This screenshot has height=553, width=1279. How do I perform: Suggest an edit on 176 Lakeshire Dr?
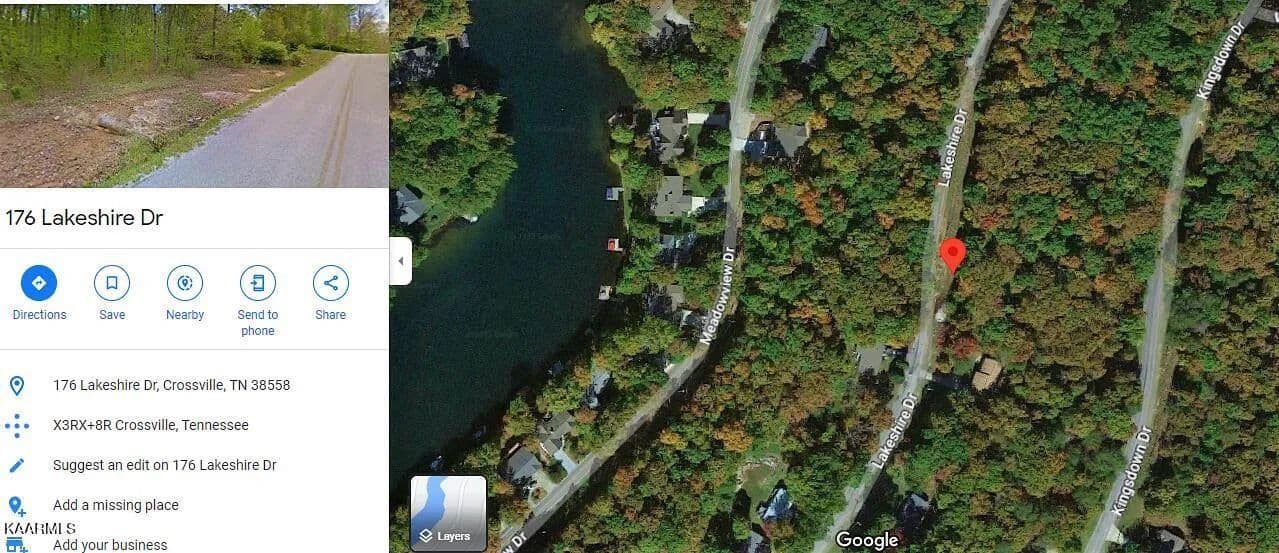click(x=164, y=465)
